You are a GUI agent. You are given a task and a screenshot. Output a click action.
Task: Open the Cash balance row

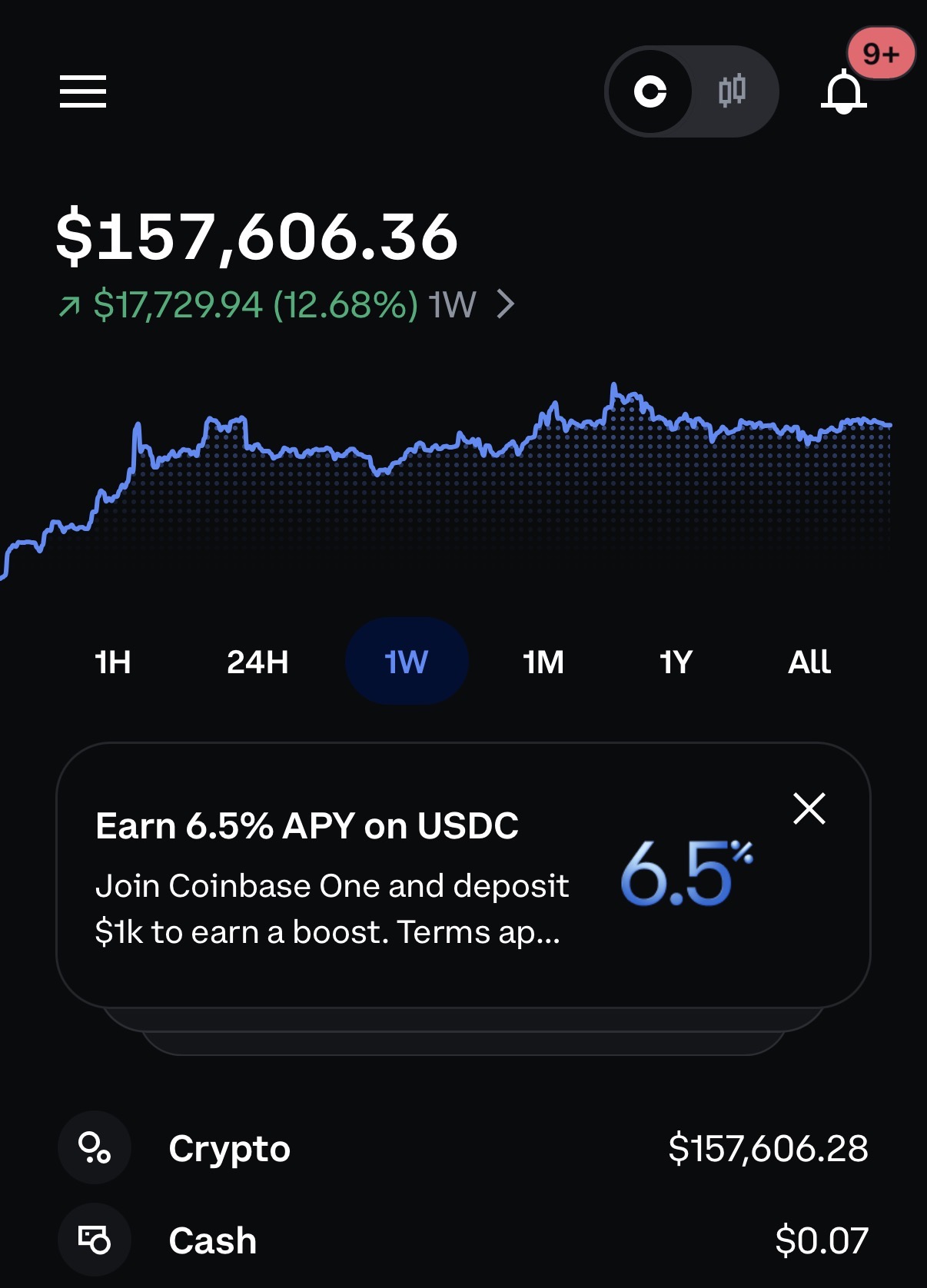[x=463, y=1240]
